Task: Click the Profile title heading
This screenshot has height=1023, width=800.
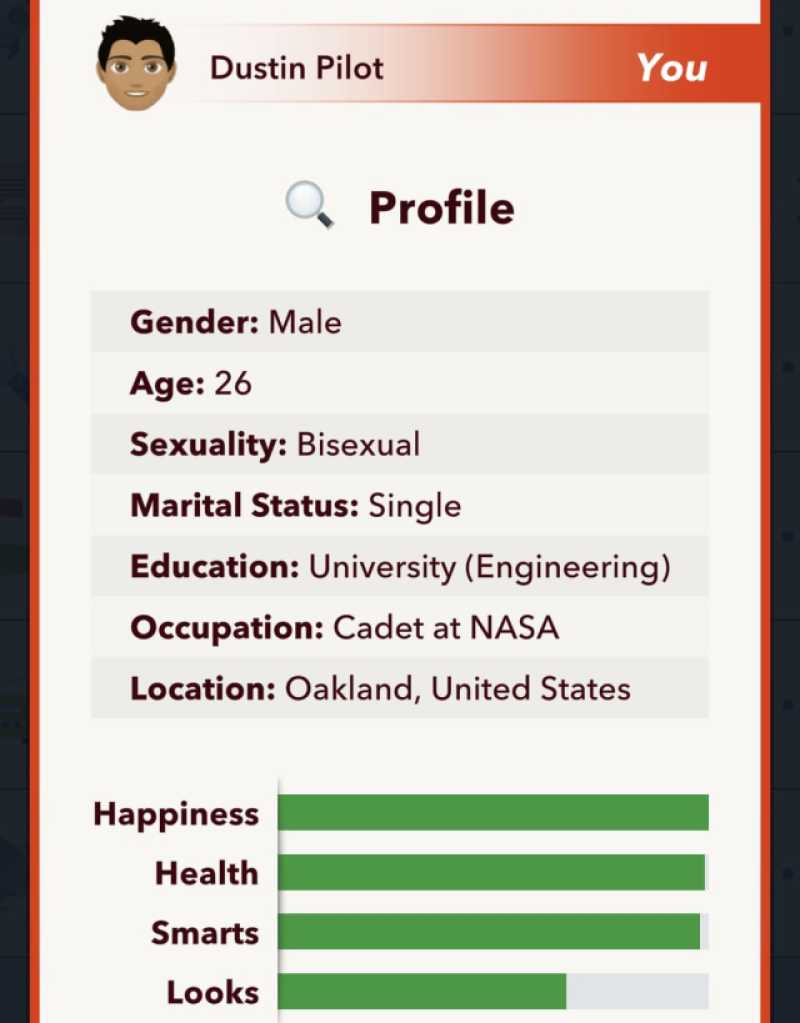Action: pos(442,207)
